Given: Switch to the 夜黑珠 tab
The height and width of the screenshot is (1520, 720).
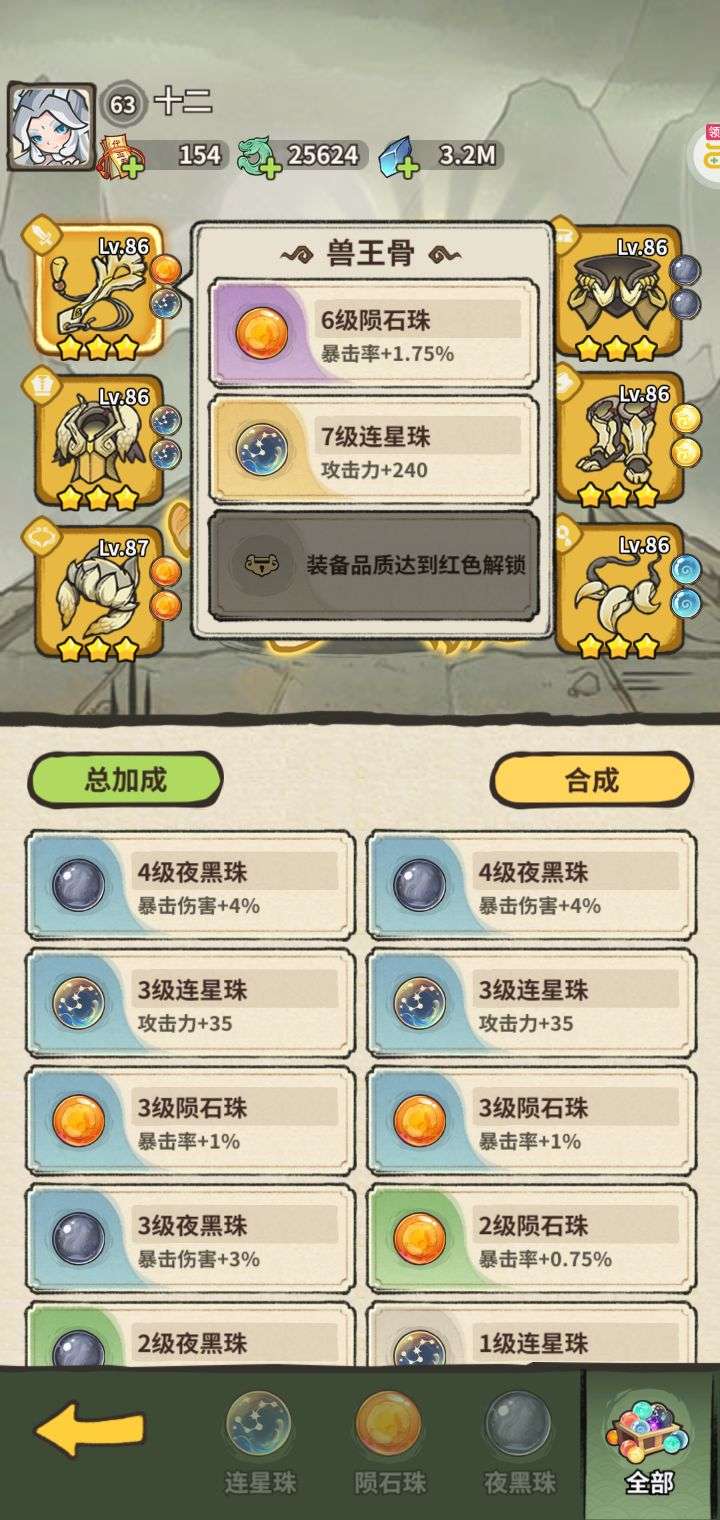Looking at the screenshot, I should pos(520,1442).
